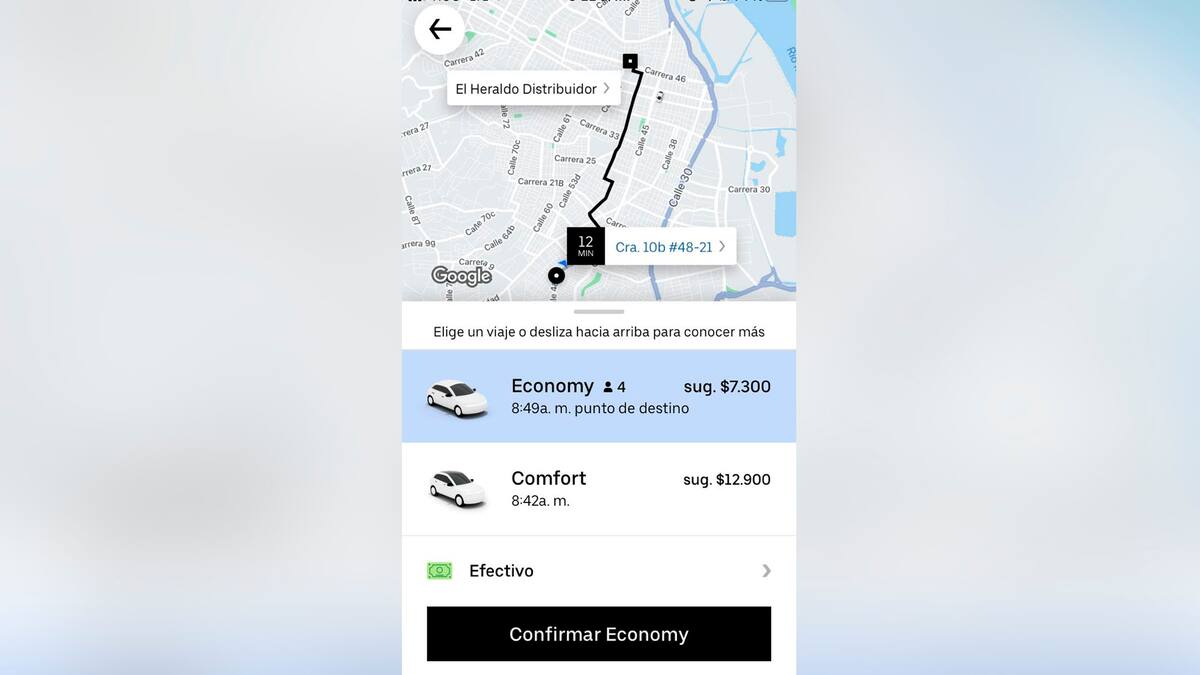Select the Economy ride option
1200x675 pixels.
598,396
